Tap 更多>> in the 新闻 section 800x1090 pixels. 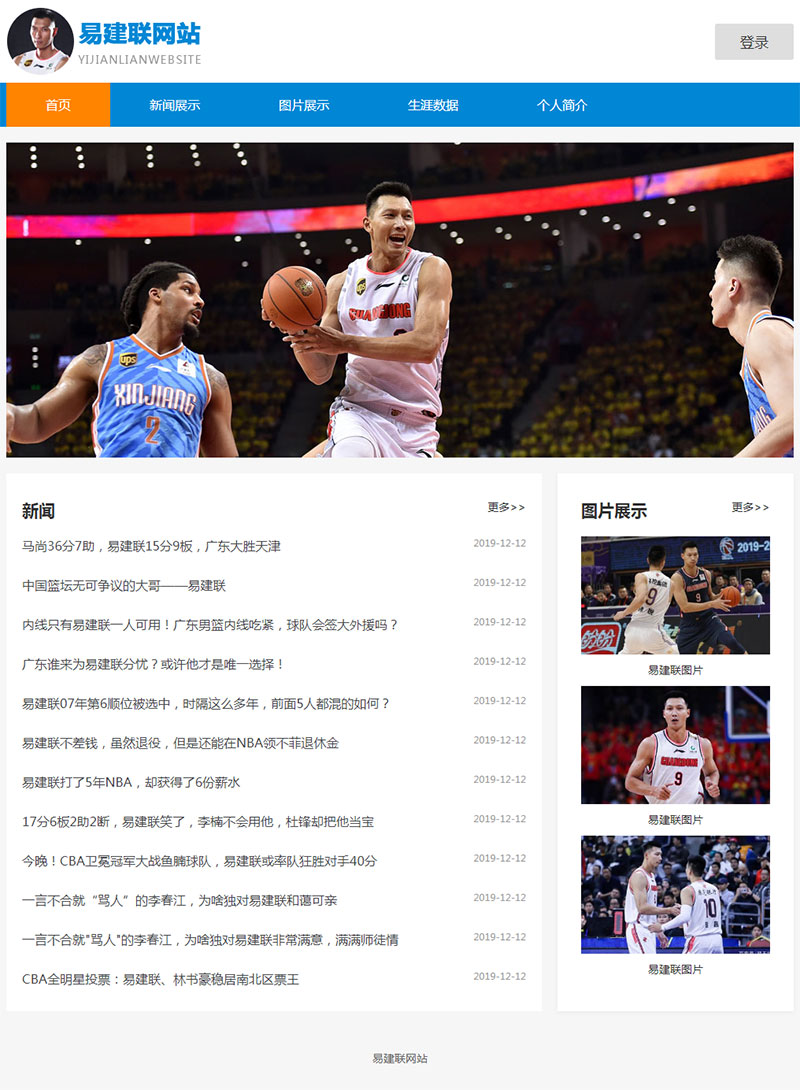(506, 508)
